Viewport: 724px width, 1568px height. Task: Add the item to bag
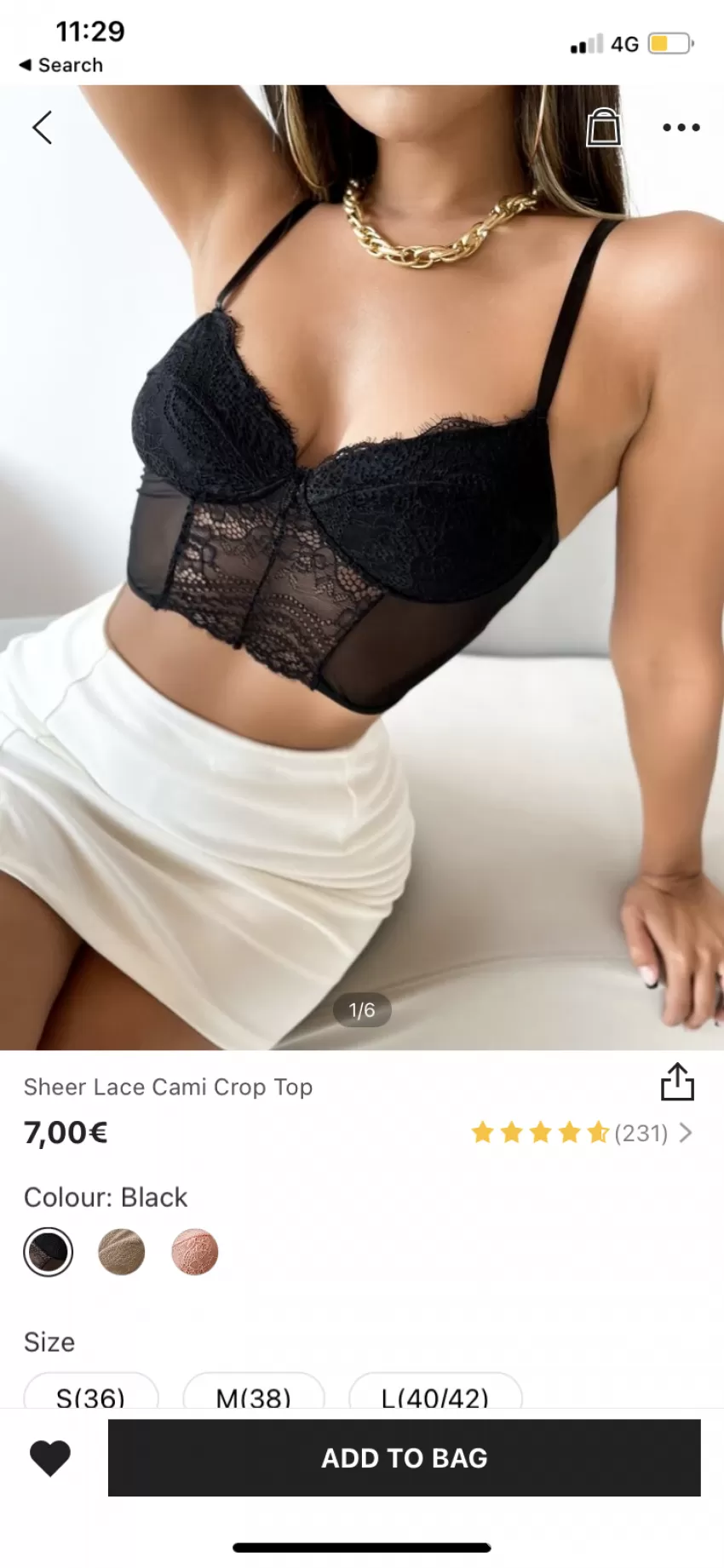[x=405, y=1458]
